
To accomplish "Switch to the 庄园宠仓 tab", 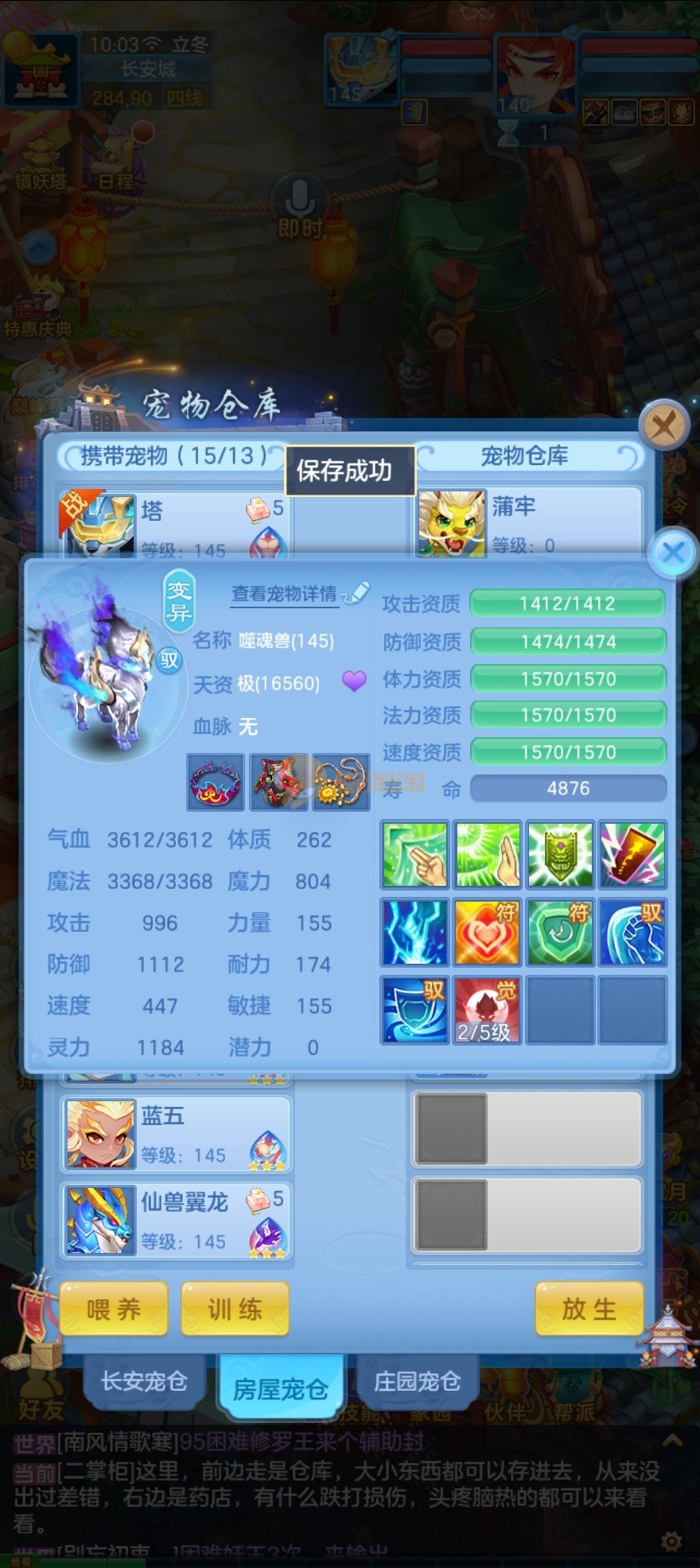I will [417, 1381].
